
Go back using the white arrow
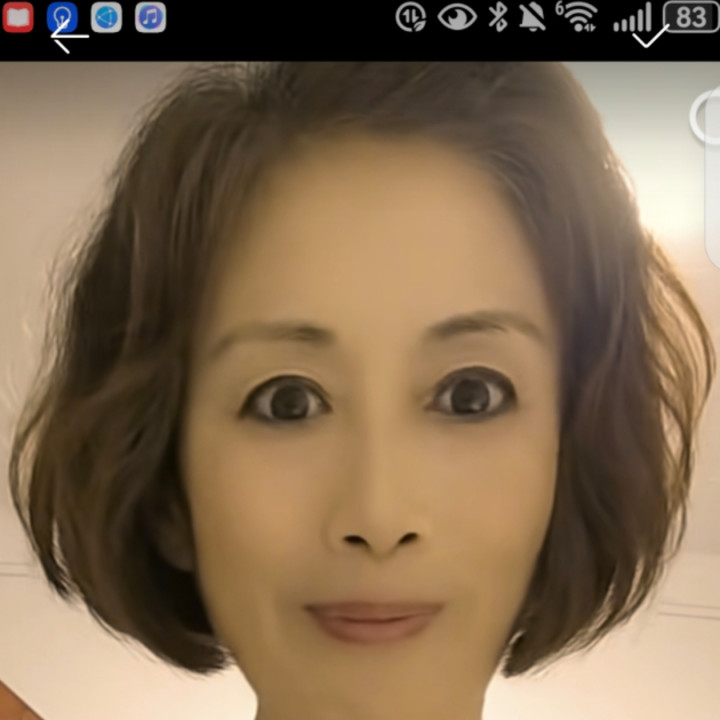pos(68,38)
